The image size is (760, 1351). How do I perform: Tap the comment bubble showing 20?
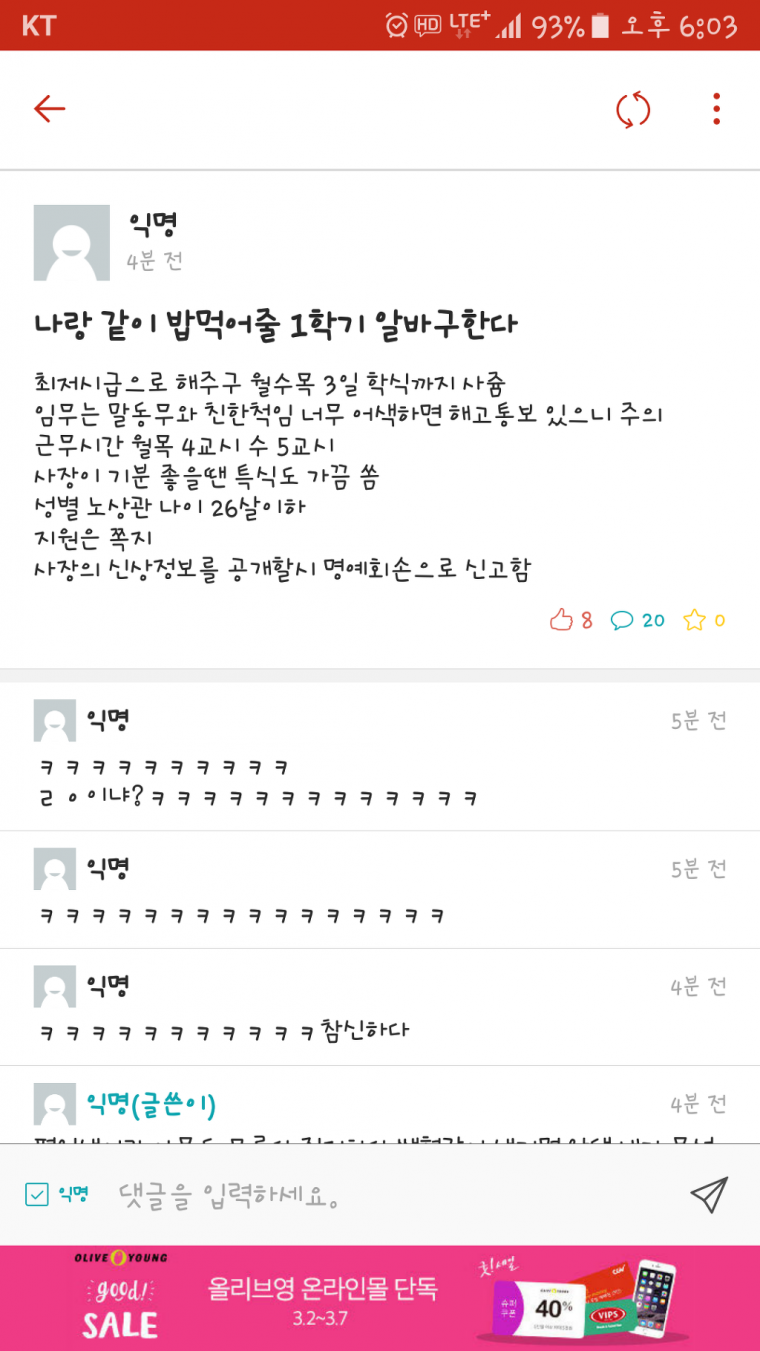pyautogui.click(x=623, y=621)
